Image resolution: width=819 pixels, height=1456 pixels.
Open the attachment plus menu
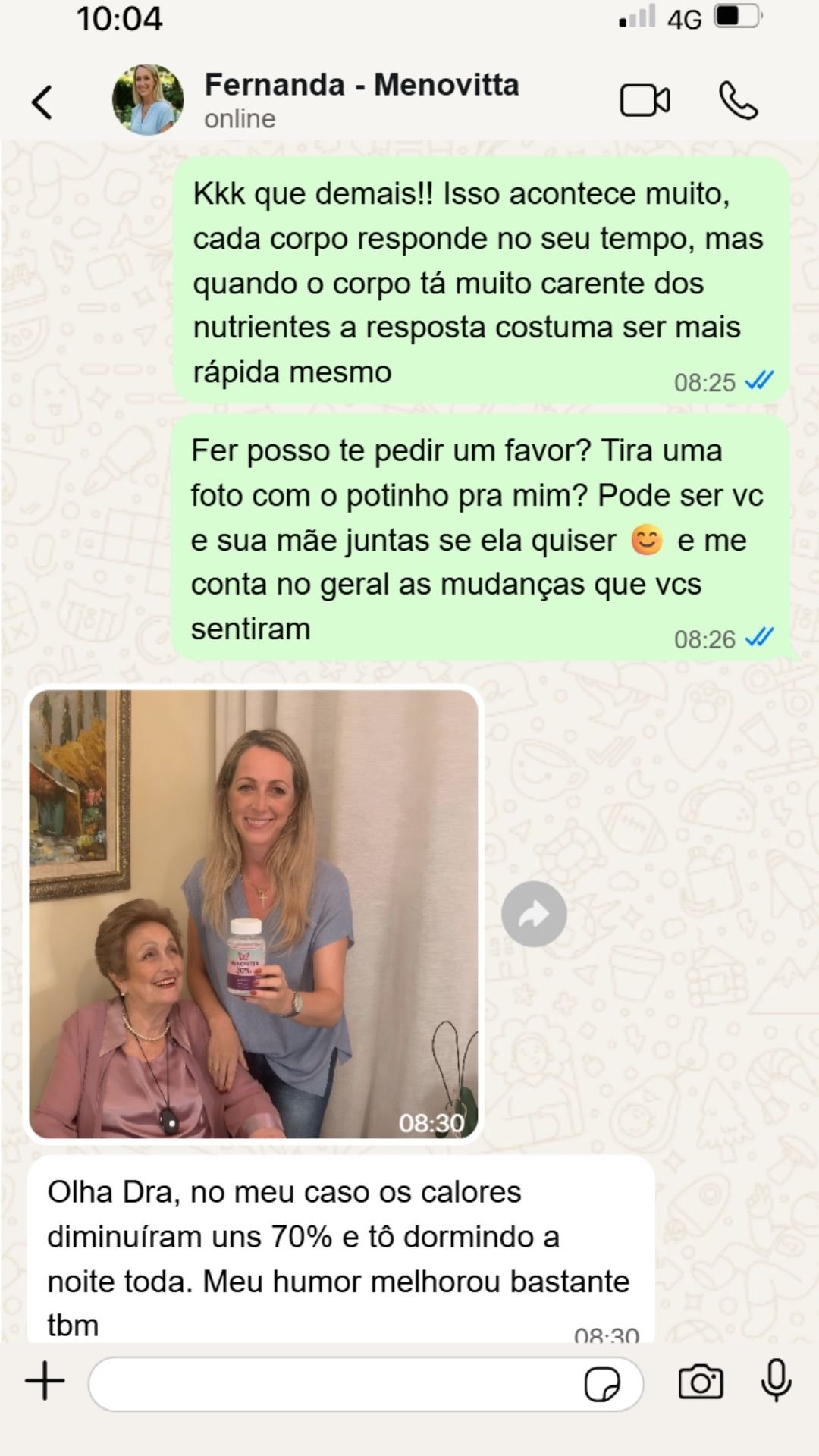[45, 1381]
